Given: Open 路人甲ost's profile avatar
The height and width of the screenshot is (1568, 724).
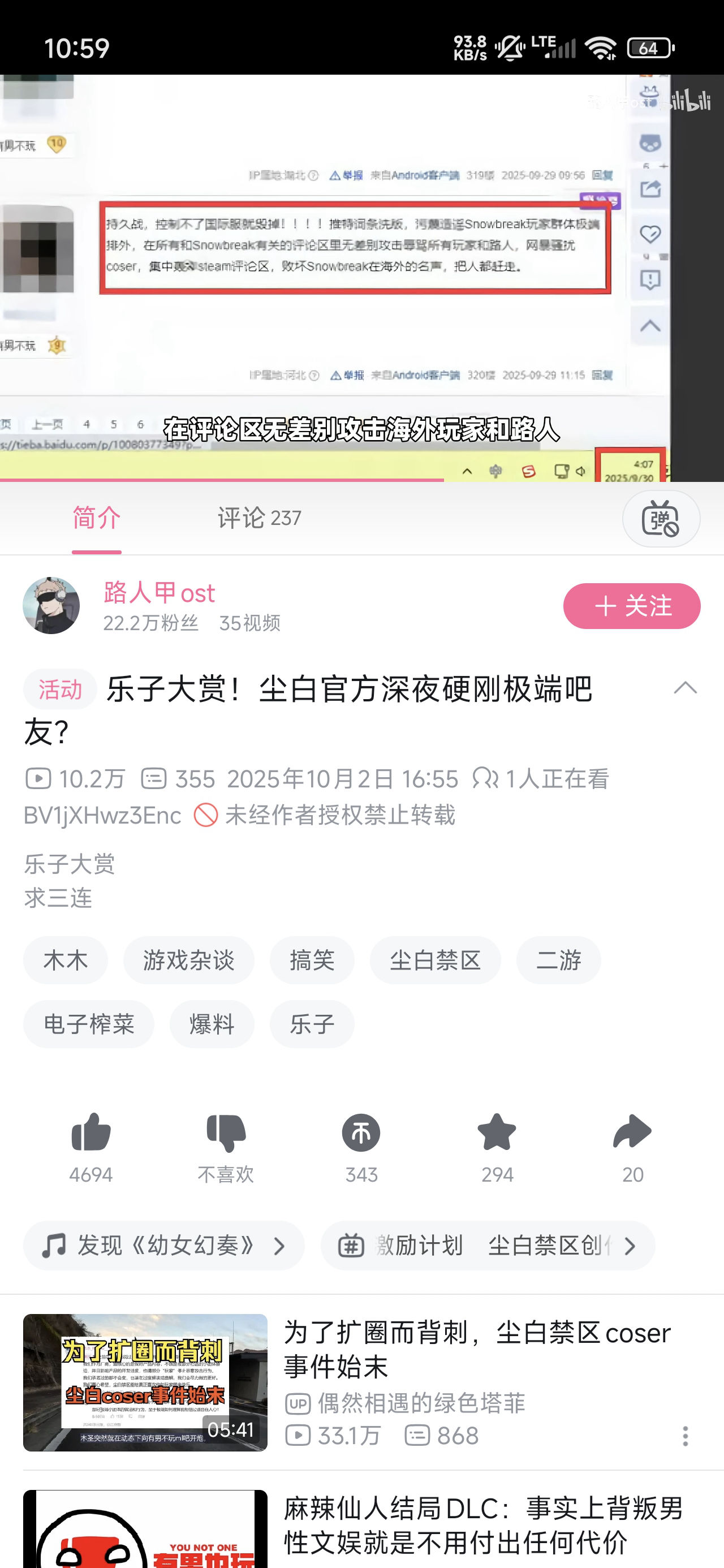Looking at the screenshot, I should (51, 606).
